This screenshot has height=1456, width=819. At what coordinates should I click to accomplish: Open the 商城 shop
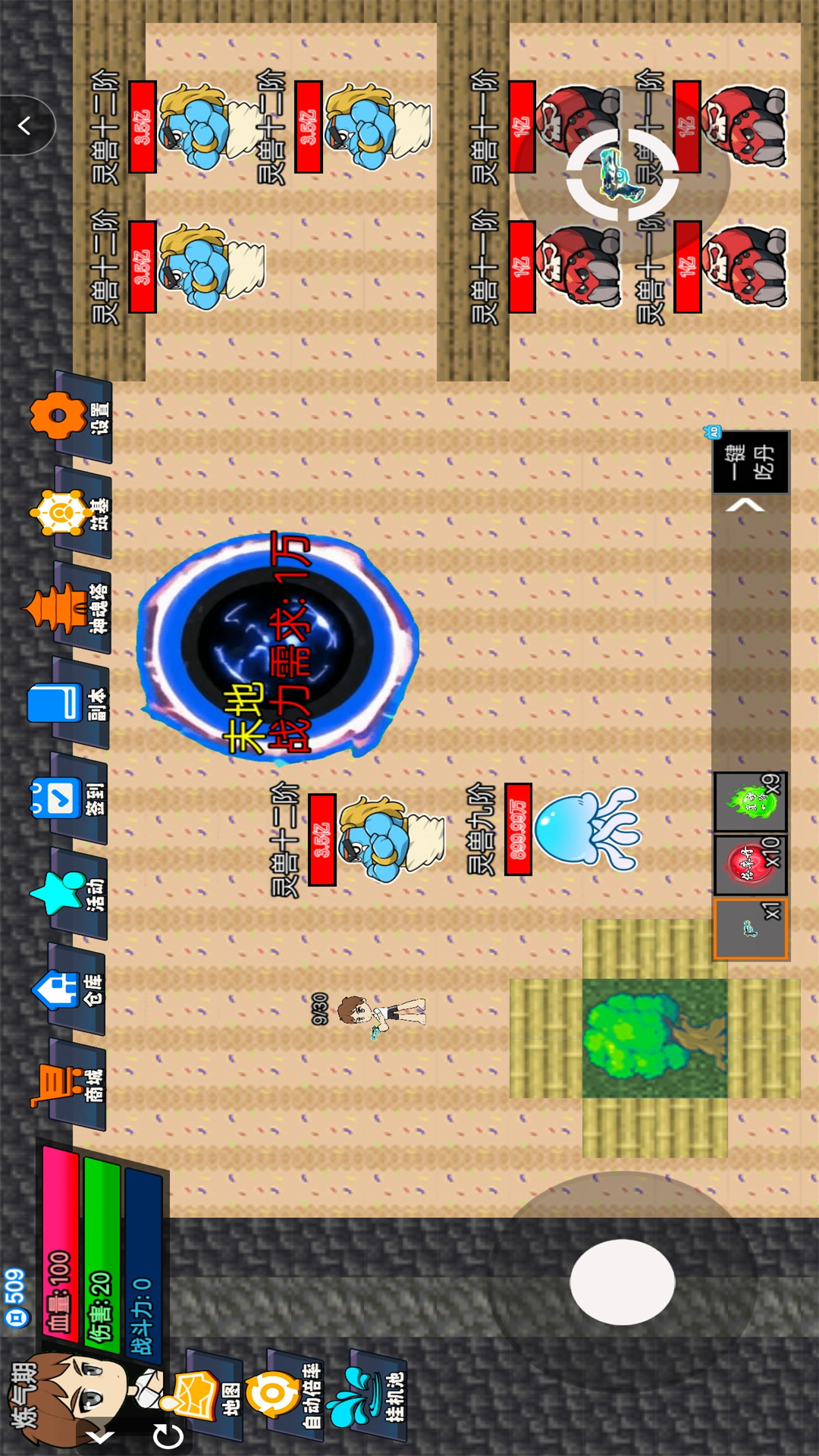(68, 1085)
